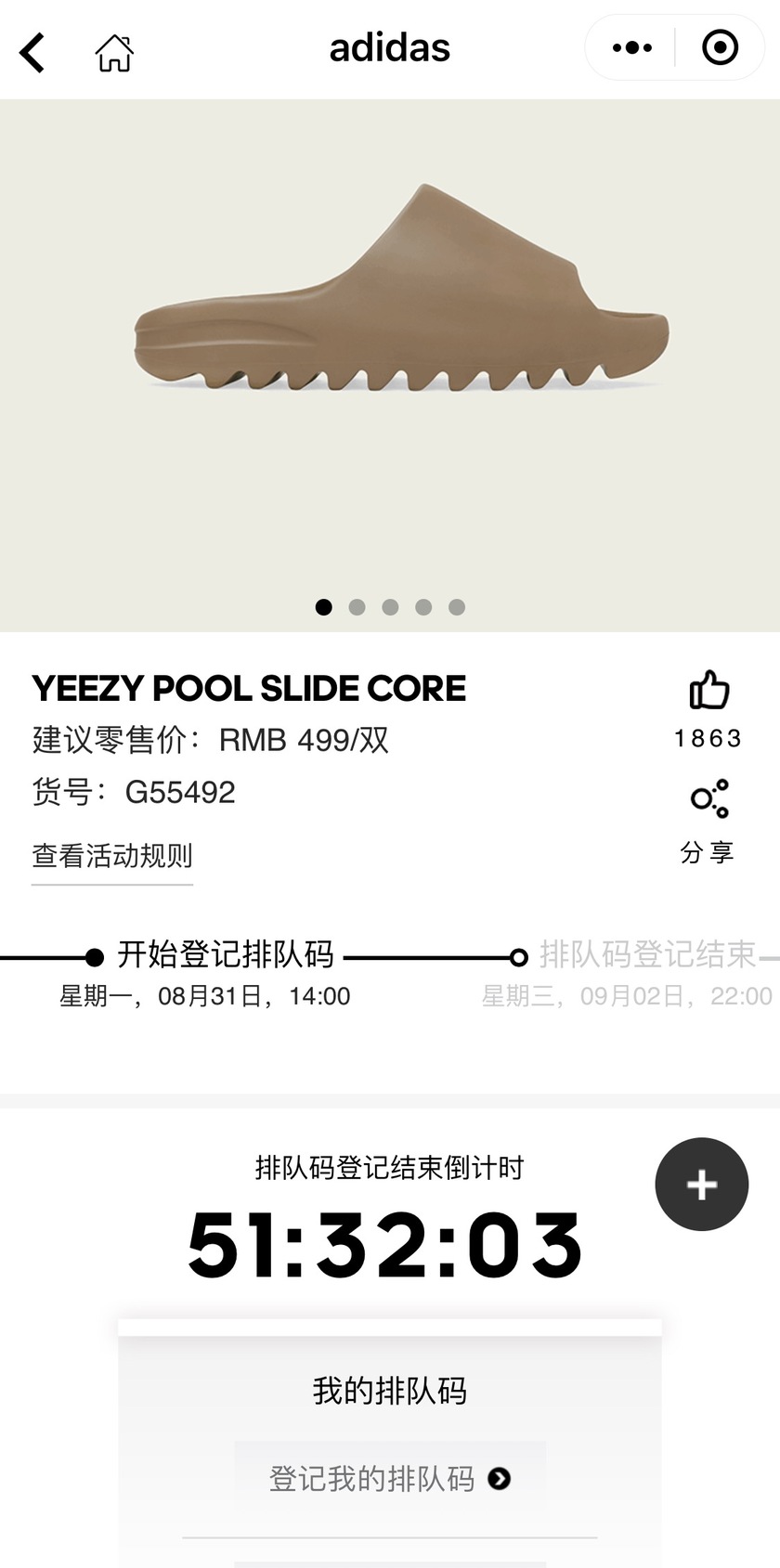This screenshot has width=780, height=1568.
Task: Switch to the adidas title header
Action: pos(389,47)
